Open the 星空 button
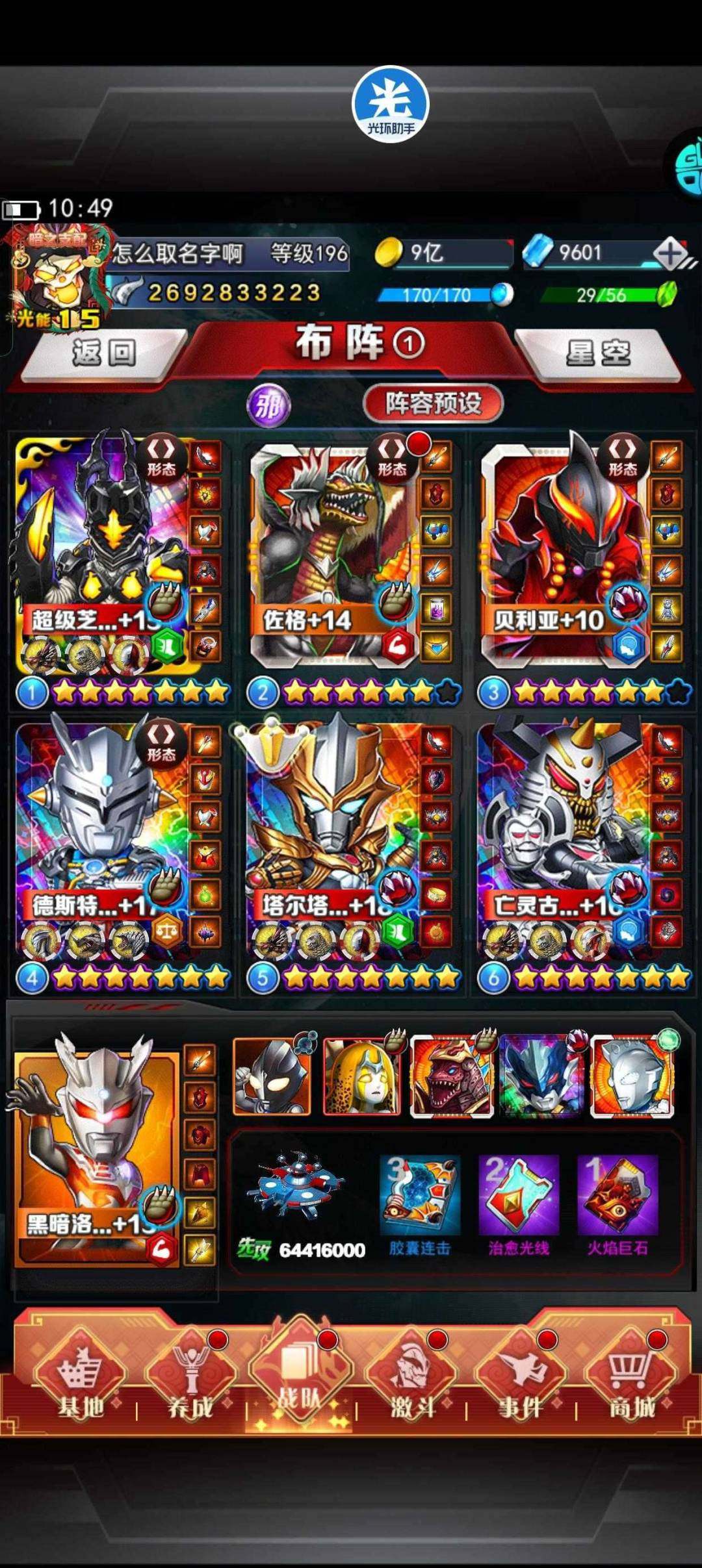Screen dimensions: 702x1568 (598, 353)
